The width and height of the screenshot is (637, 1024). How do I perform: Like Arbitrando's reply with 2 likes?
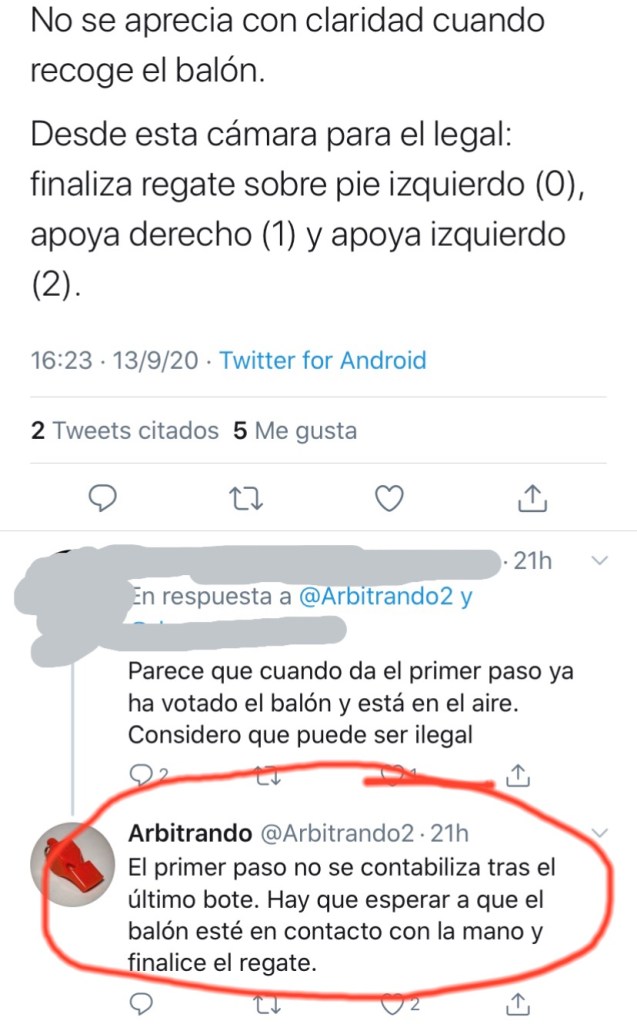pyautogui.click(x=395, y=1002)
